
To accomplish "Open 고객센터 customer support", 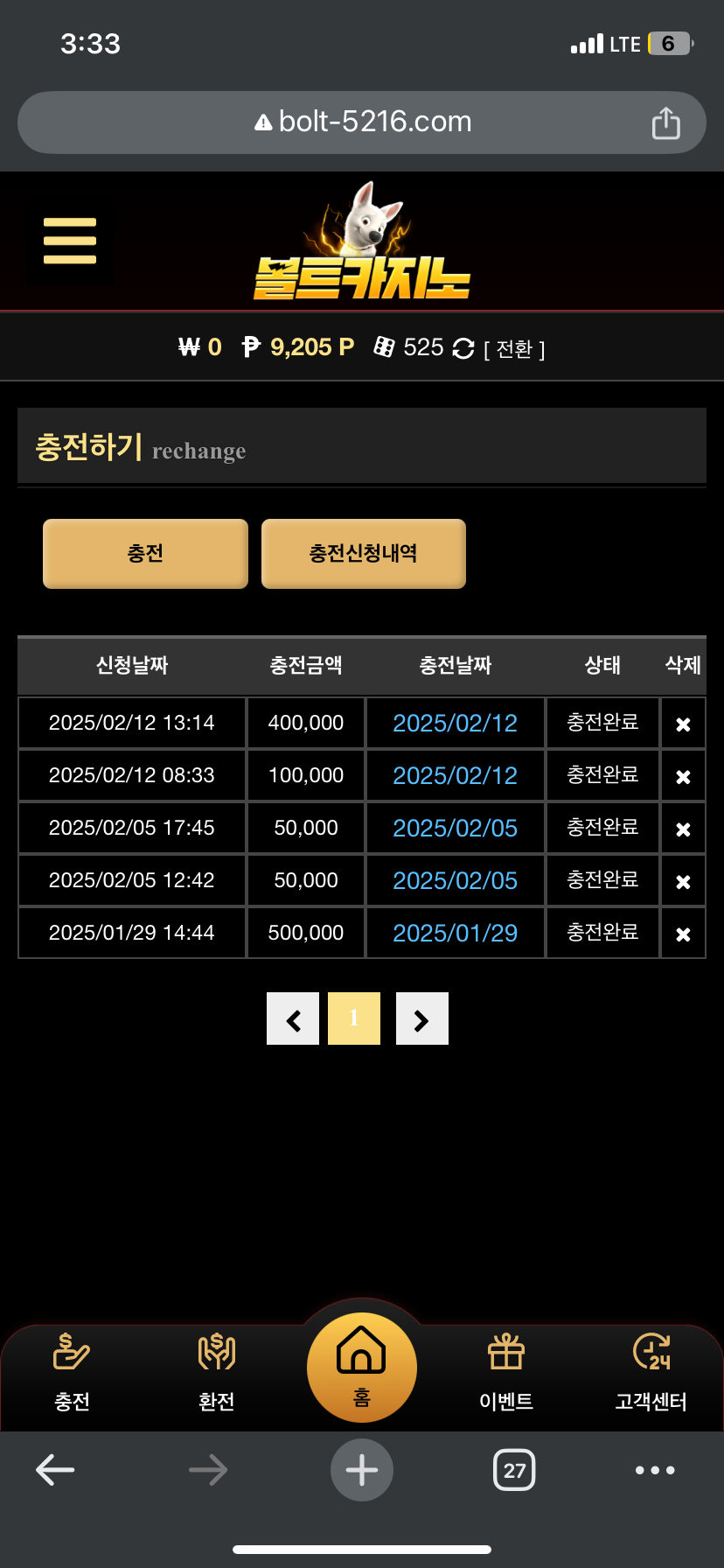I will click(651, 1372).
